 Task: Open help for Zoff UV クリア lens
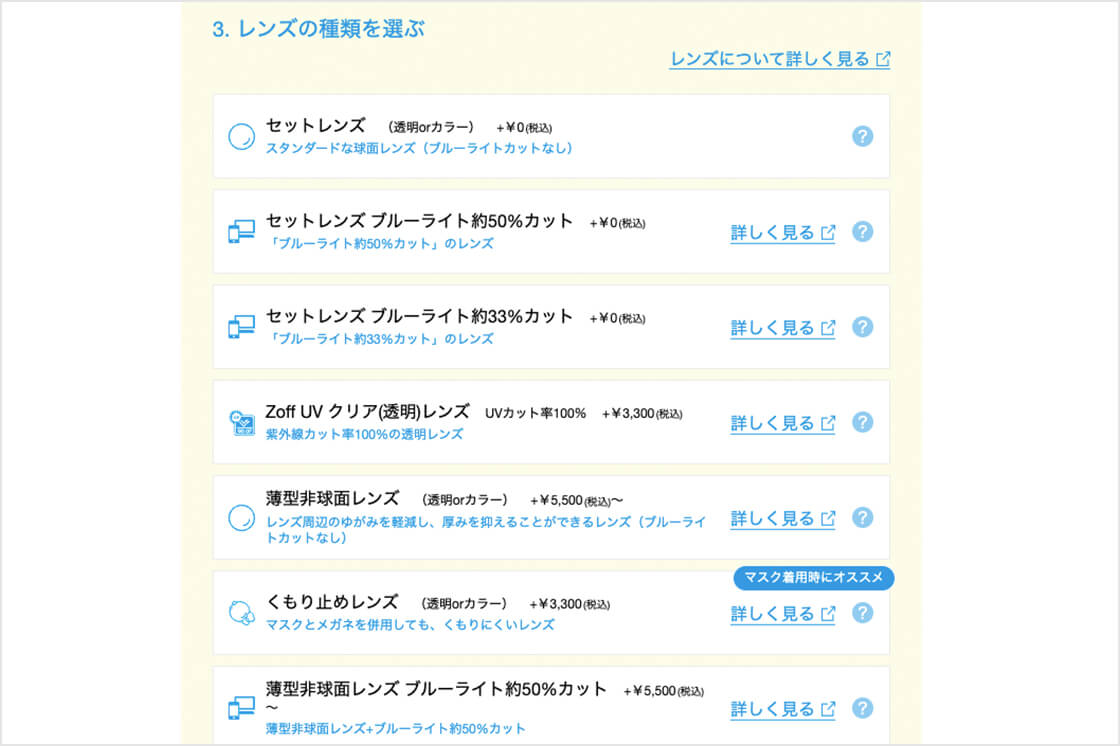click(x=862, y=422)
